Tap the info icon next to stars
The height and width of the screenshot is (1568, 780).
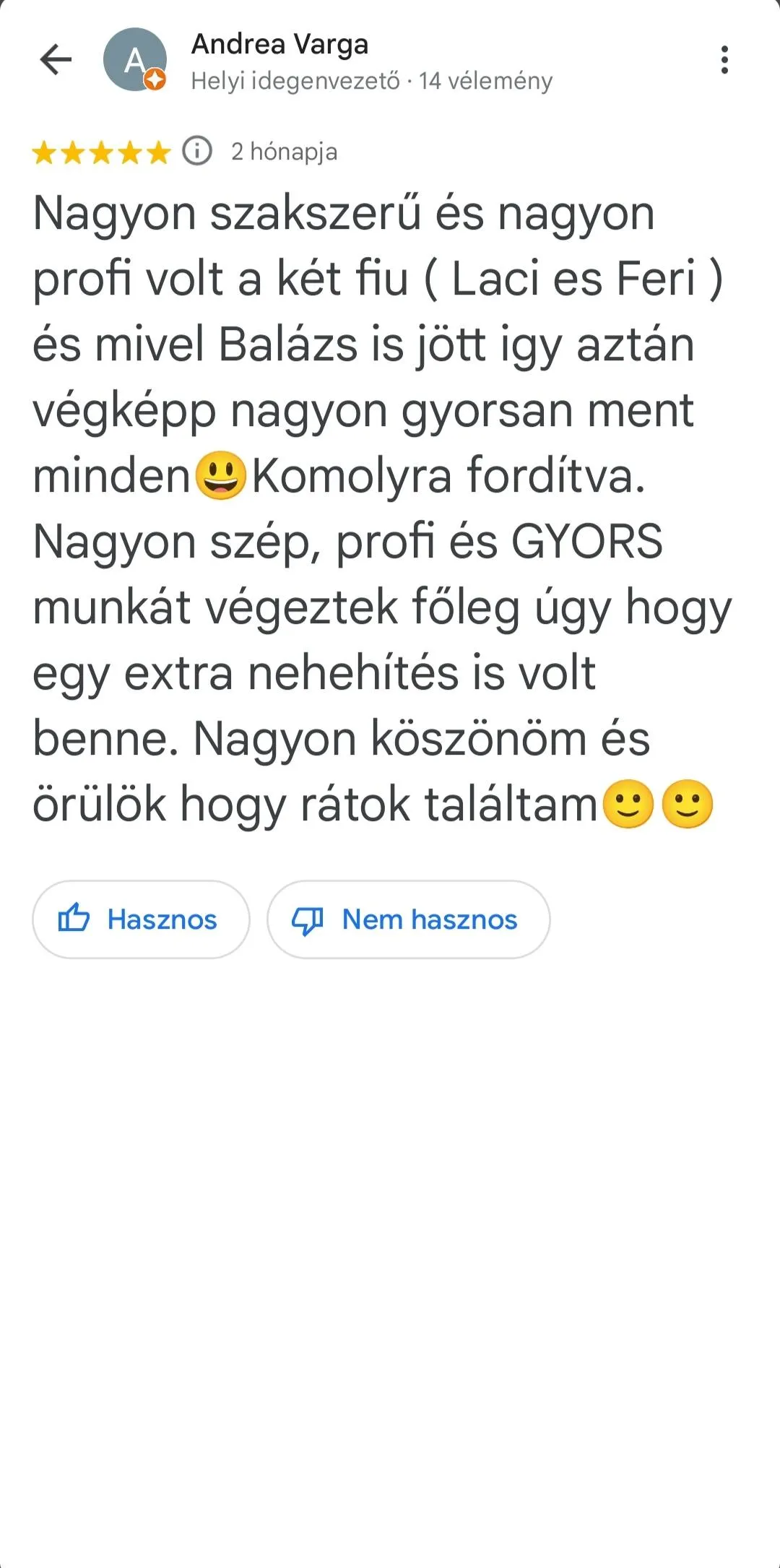coord(196,151)
